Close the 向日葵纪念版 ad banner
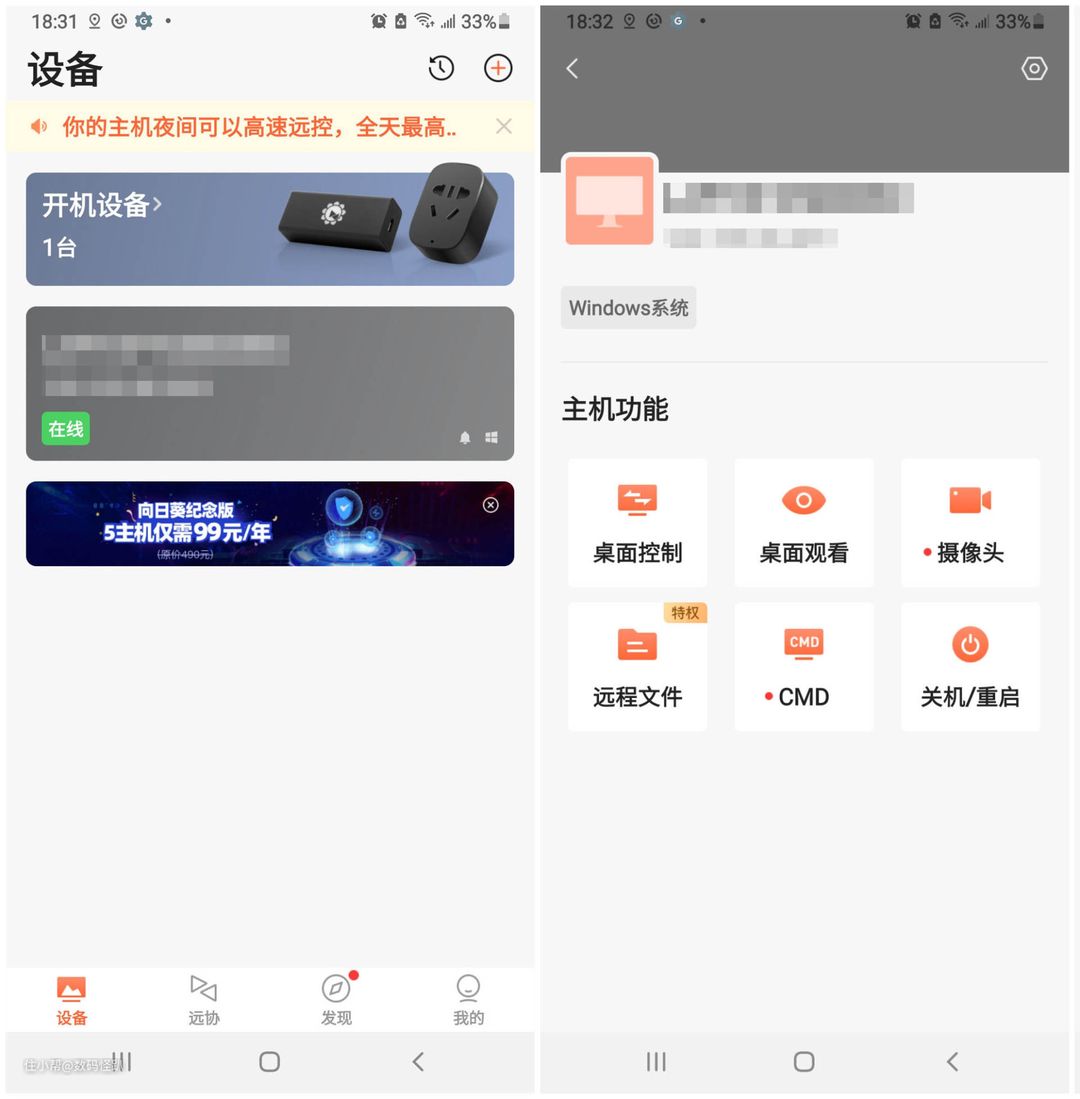Image resolution: width=1080 pixels, height=1099 pixels. coord(490,505)
